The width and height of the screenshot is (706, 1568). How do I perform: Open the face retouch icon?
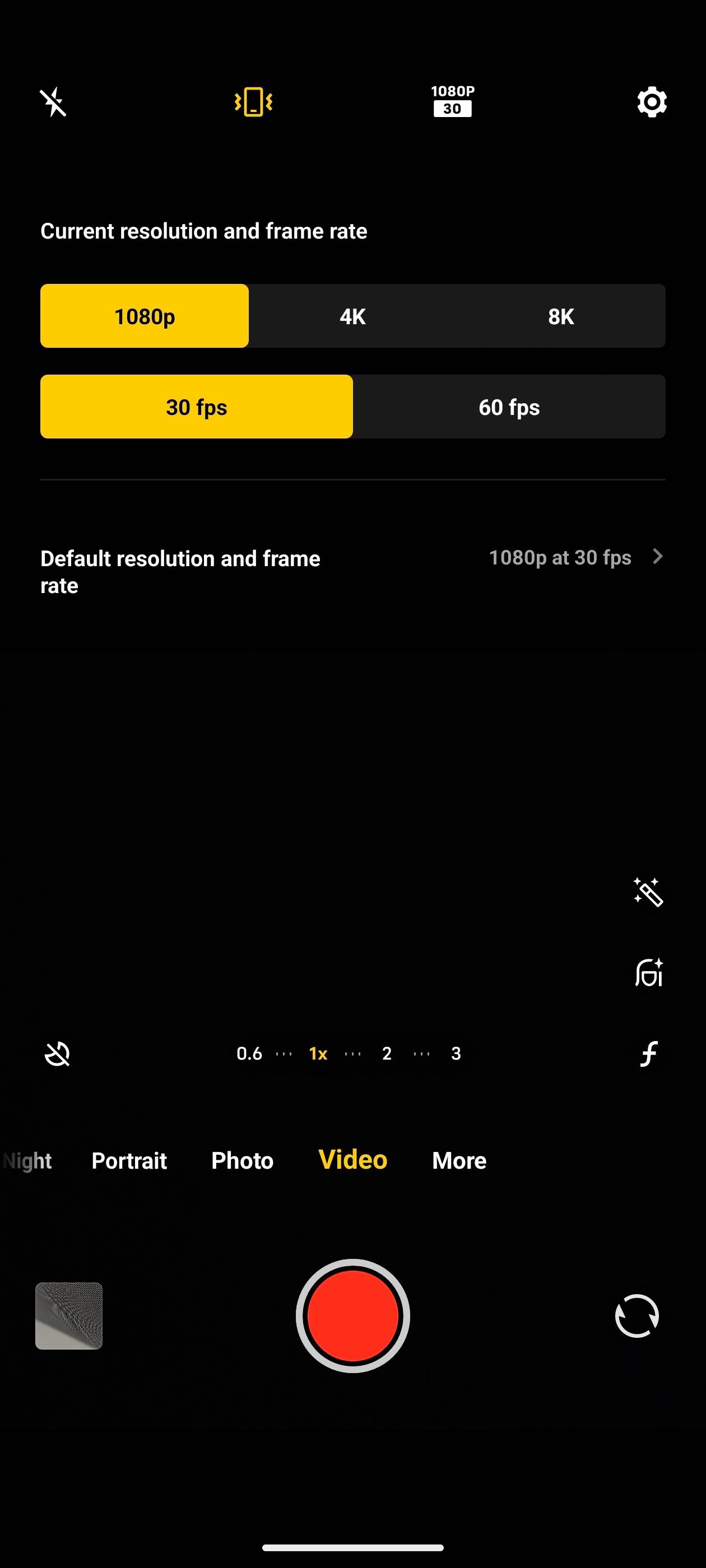coord(648,972)
